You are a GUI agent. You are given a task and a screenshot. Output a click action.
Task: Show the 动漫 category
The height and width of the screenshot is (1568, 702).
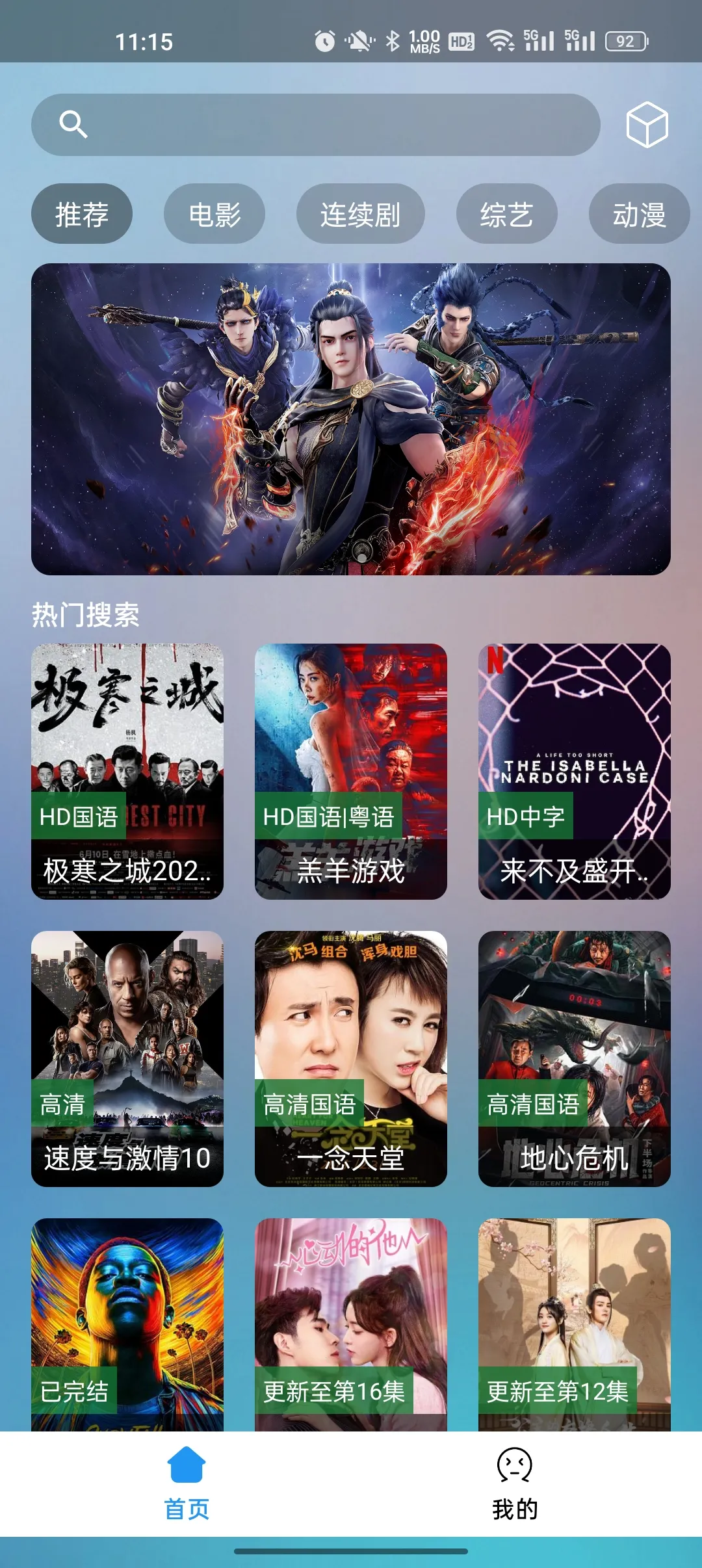click(640, 214)
